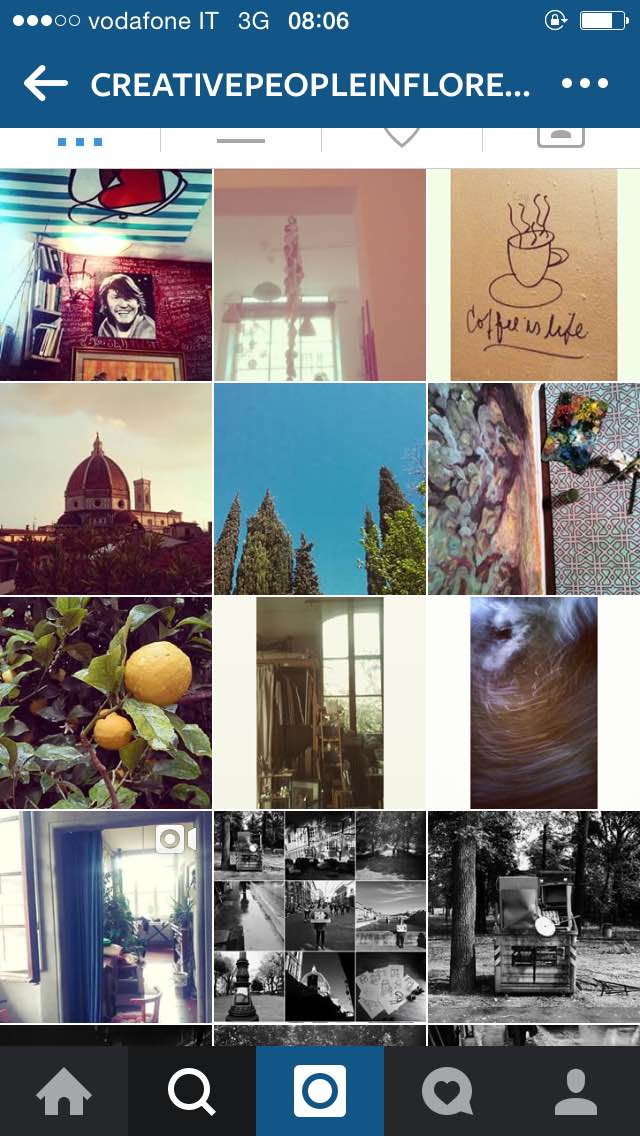Switch to the grid view tab
The height and width of the screenshot is (1136, 640).
tap(80, 142)
